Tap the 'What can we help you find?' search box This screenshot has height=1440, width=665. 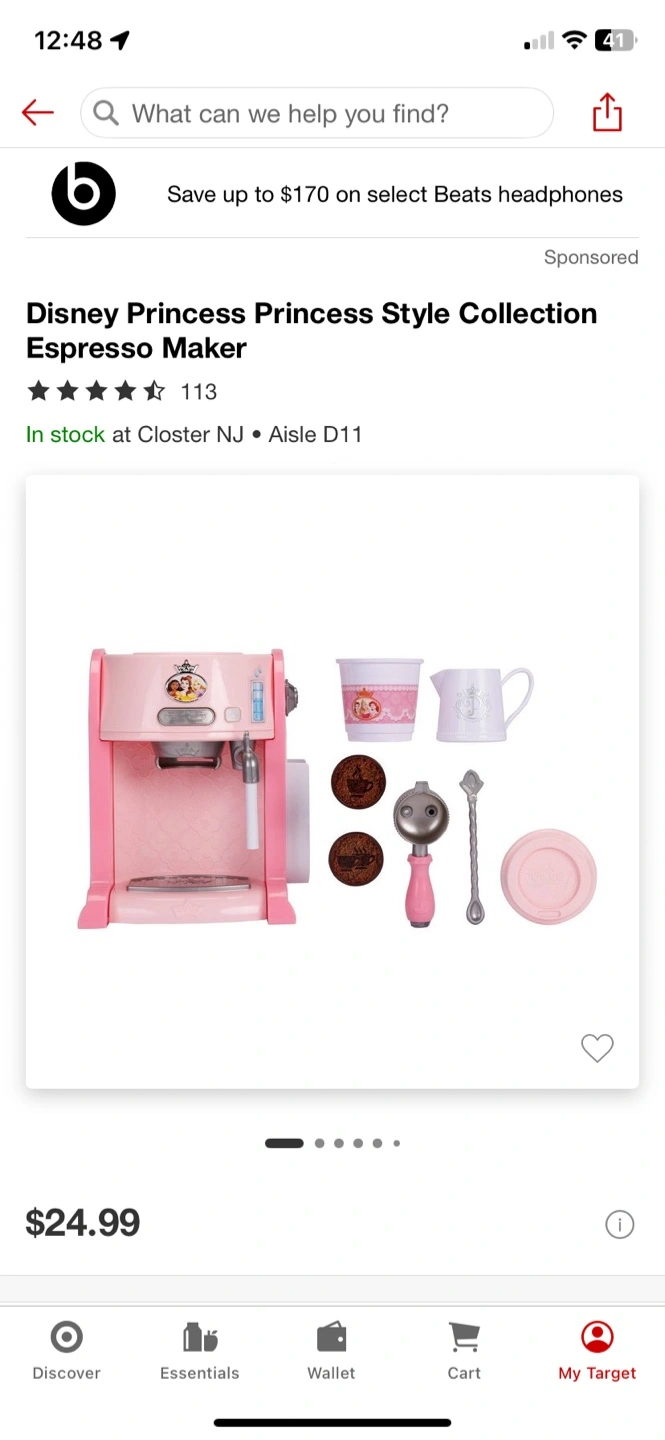tap(316, 113)
